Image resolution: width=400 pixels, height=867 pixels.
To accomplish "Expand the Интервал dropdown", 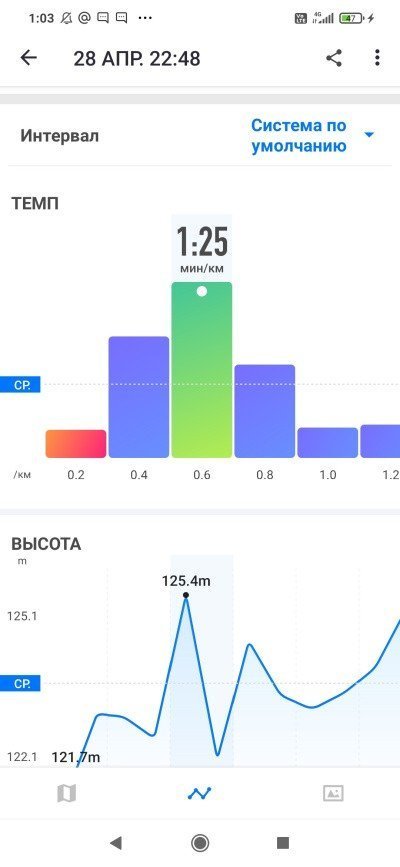I will (313, 135).
